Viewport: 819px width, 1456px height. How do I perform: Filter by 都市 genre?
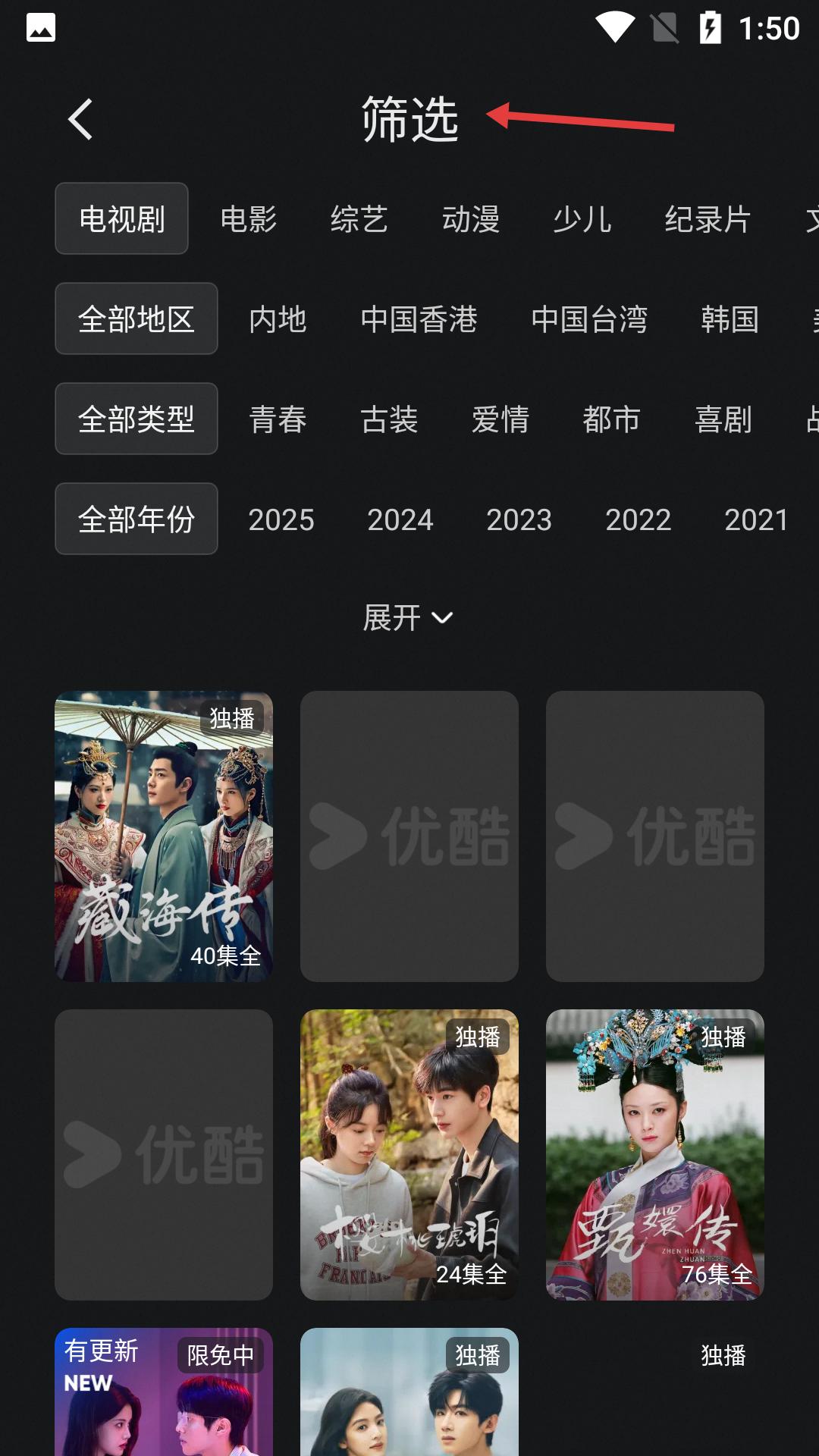coord(612,419)
